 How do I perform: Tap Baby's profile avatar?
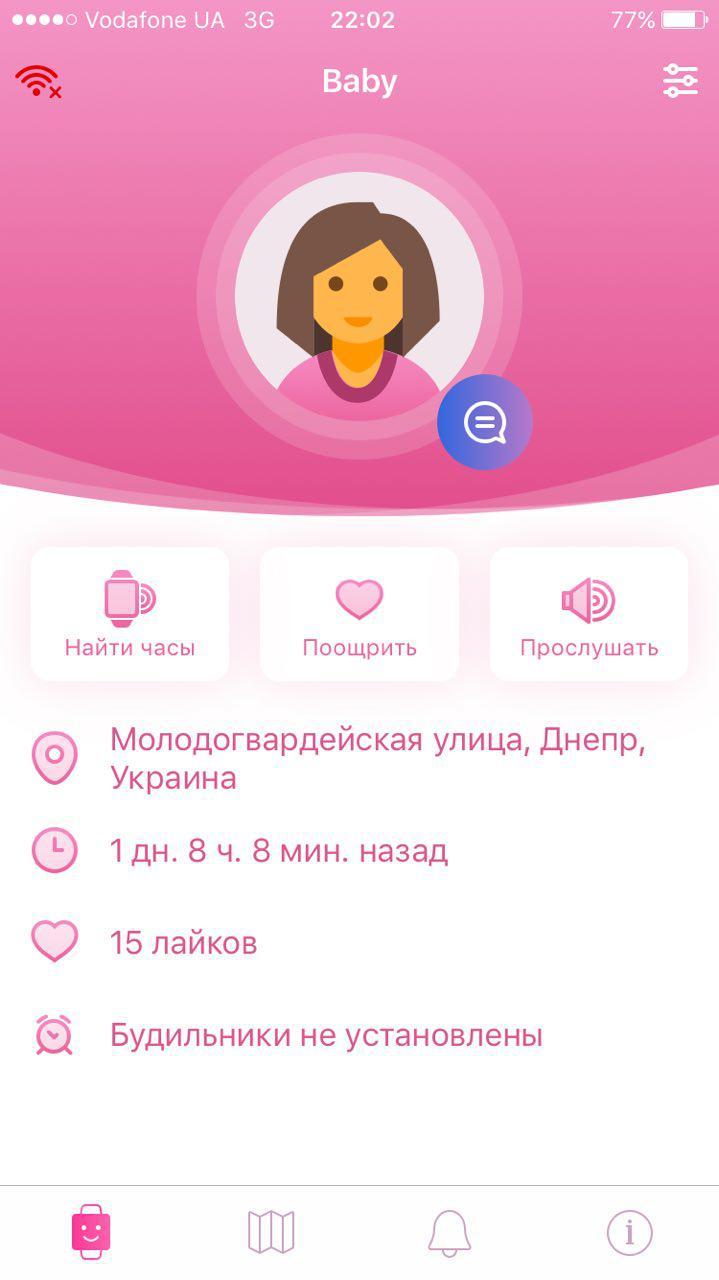tap(359, 296)
